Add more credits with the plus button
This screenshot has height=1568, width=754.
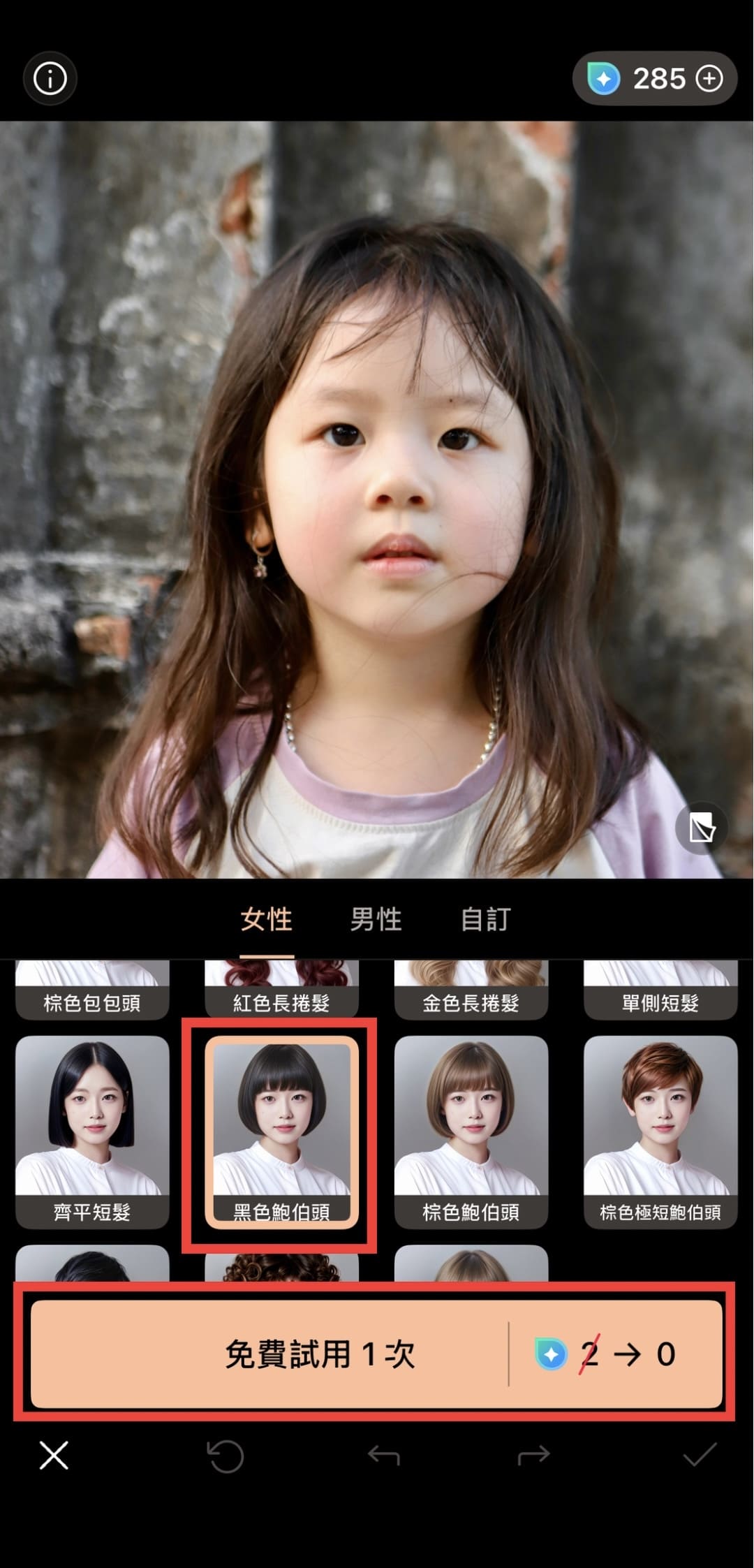tap(709, 78)
